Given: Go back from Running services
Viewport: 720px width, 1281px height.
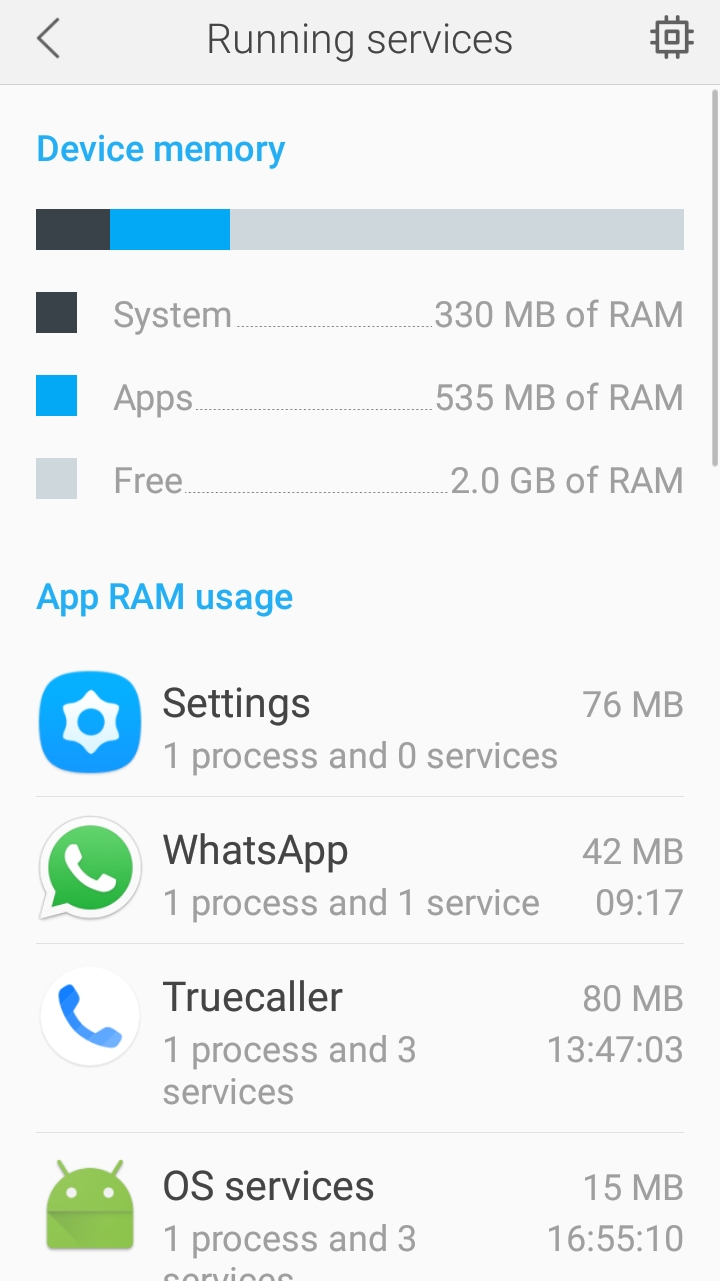Looking at the screenshot, I should [x=48, y=40].
